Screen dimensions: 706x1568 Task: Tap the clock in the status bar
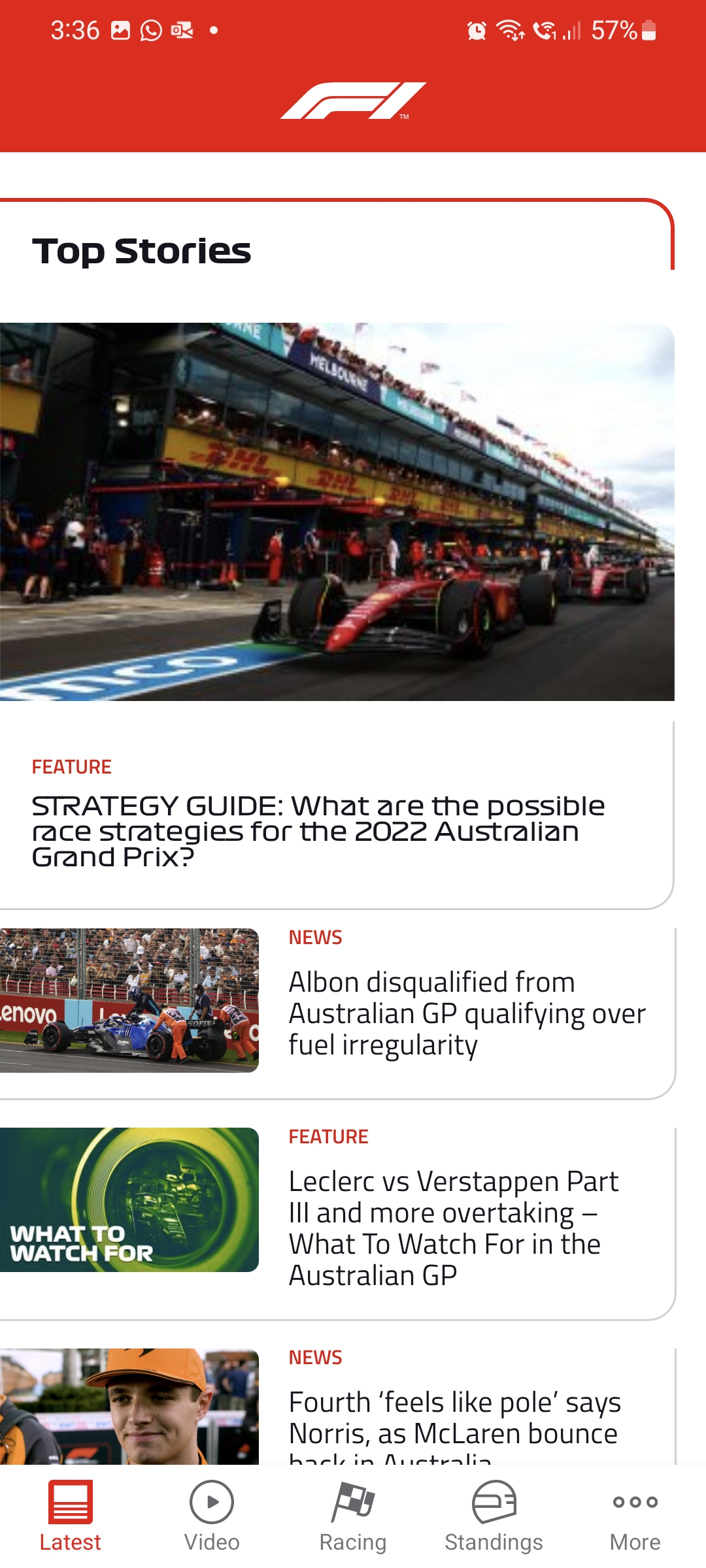click(x=74, y=29)
